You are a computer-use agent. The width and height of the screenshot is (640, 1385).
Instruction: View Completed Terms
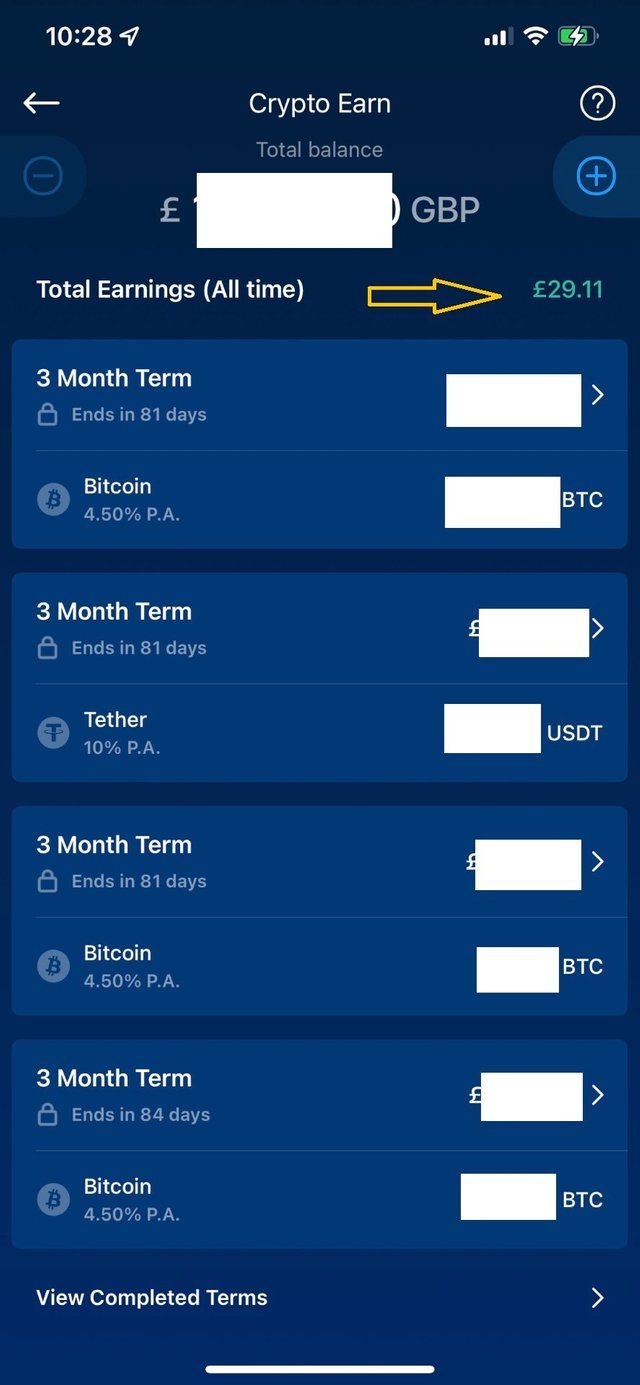coord(319,1298)
